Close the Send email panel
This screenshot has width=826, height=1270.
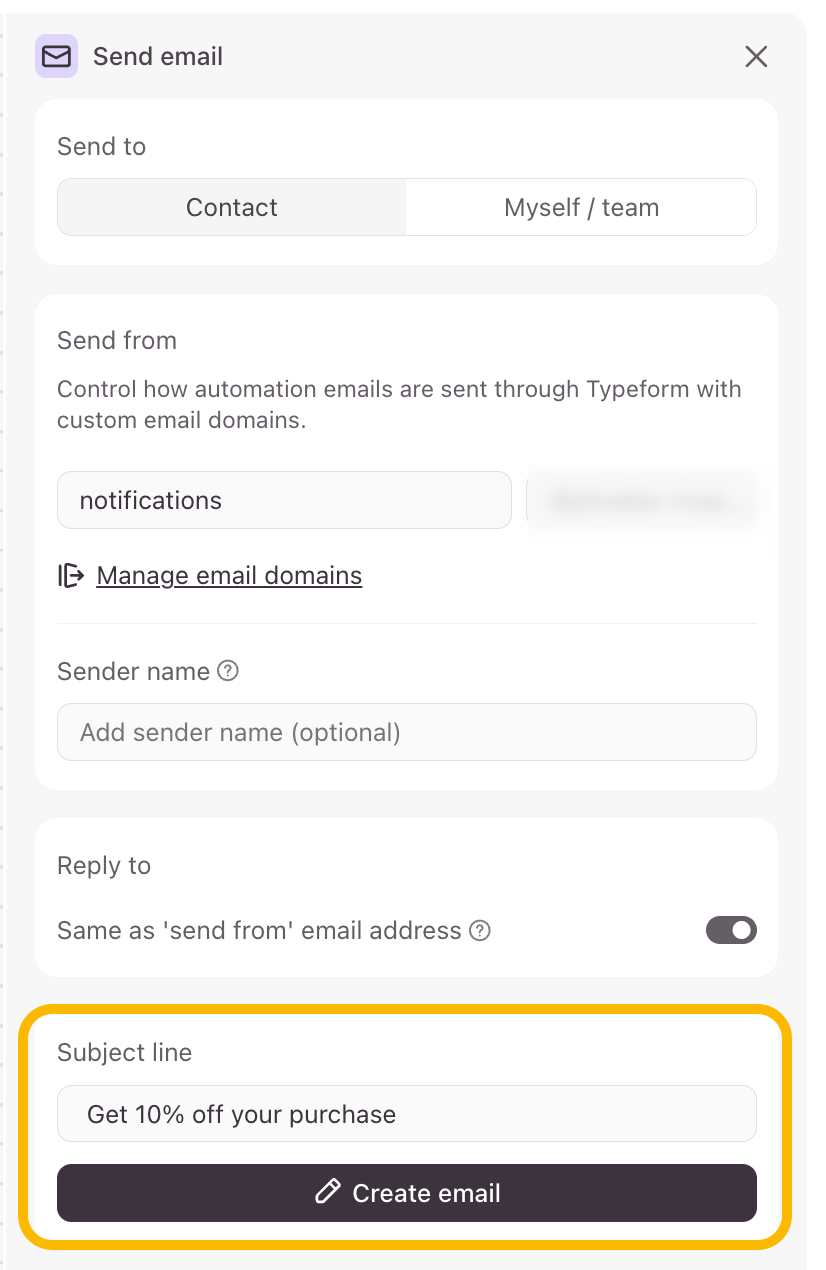(756, 57)
